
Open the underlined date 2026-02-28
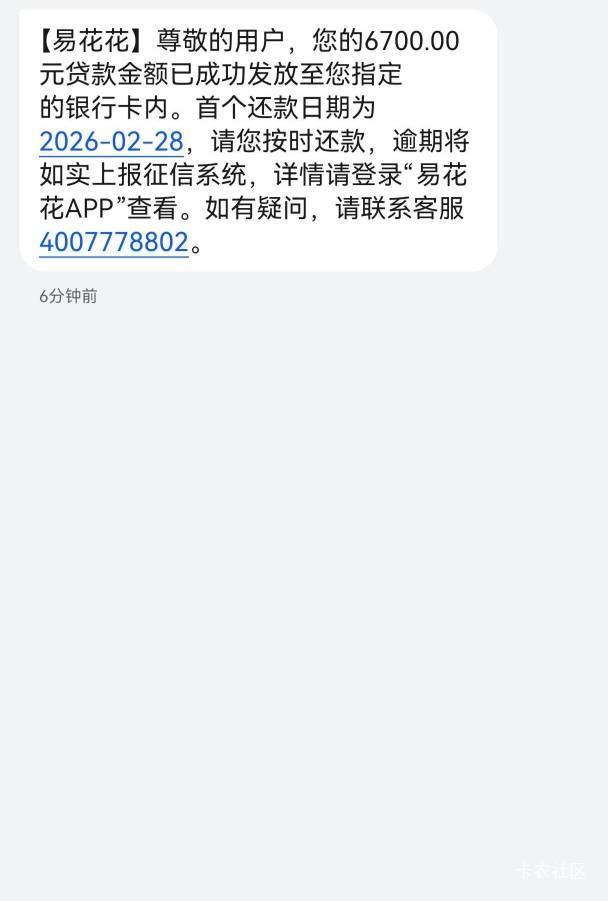111,141
